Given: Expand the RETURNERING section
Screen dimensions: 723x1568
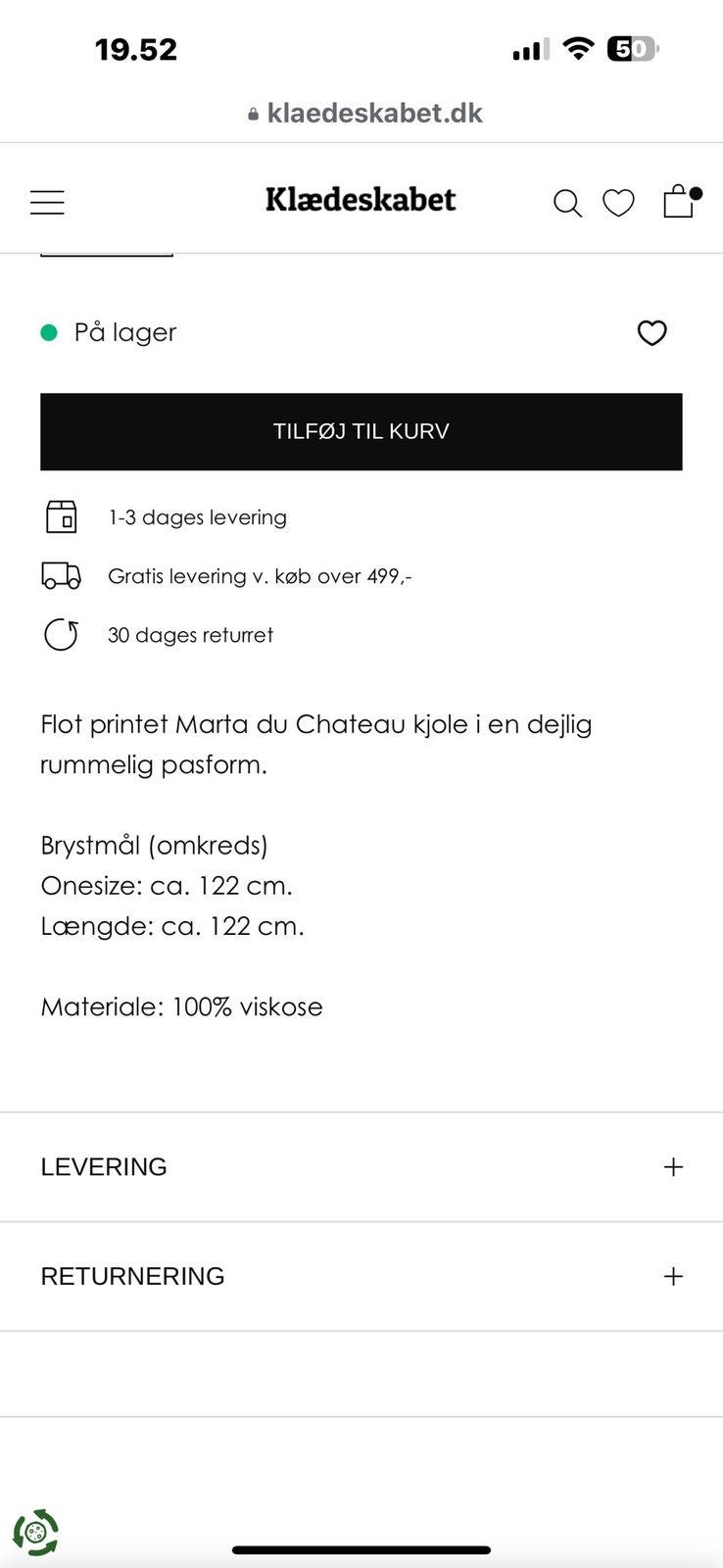Looking at the screenshot, I should [673, 1276].
